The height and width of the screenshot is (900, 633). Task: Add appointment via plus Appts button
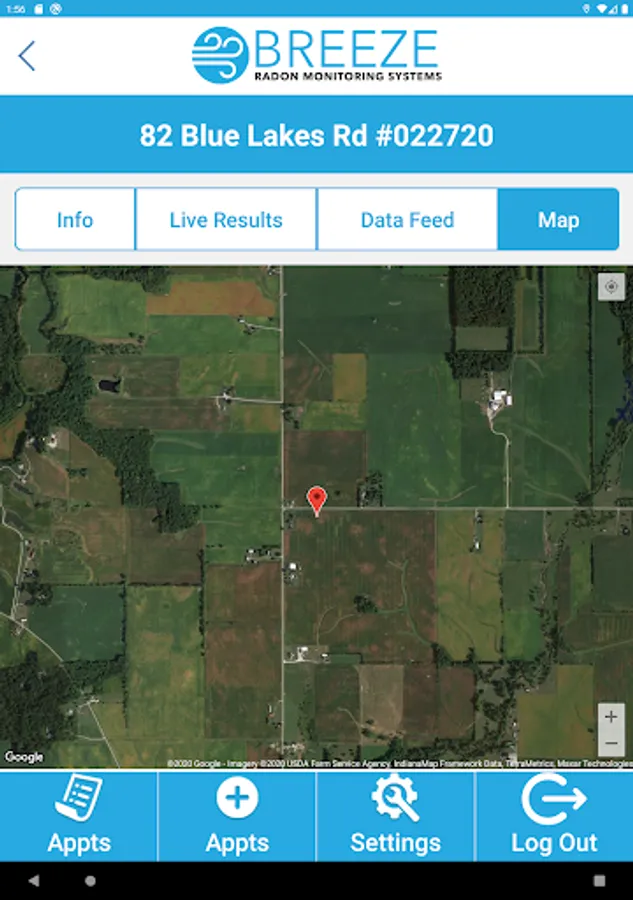(237, 816)
